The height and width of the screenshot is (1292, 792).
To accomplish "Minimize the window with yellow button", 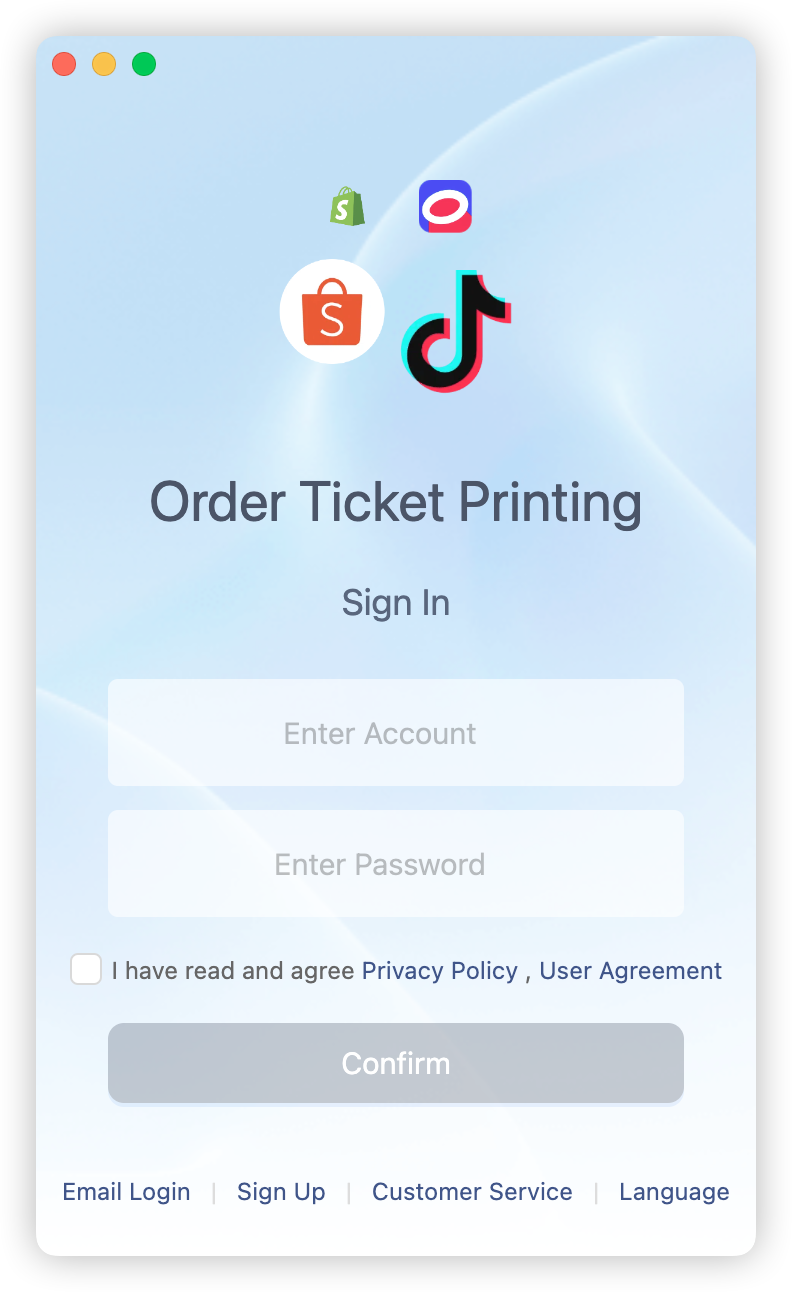I will tap(104, 65).
